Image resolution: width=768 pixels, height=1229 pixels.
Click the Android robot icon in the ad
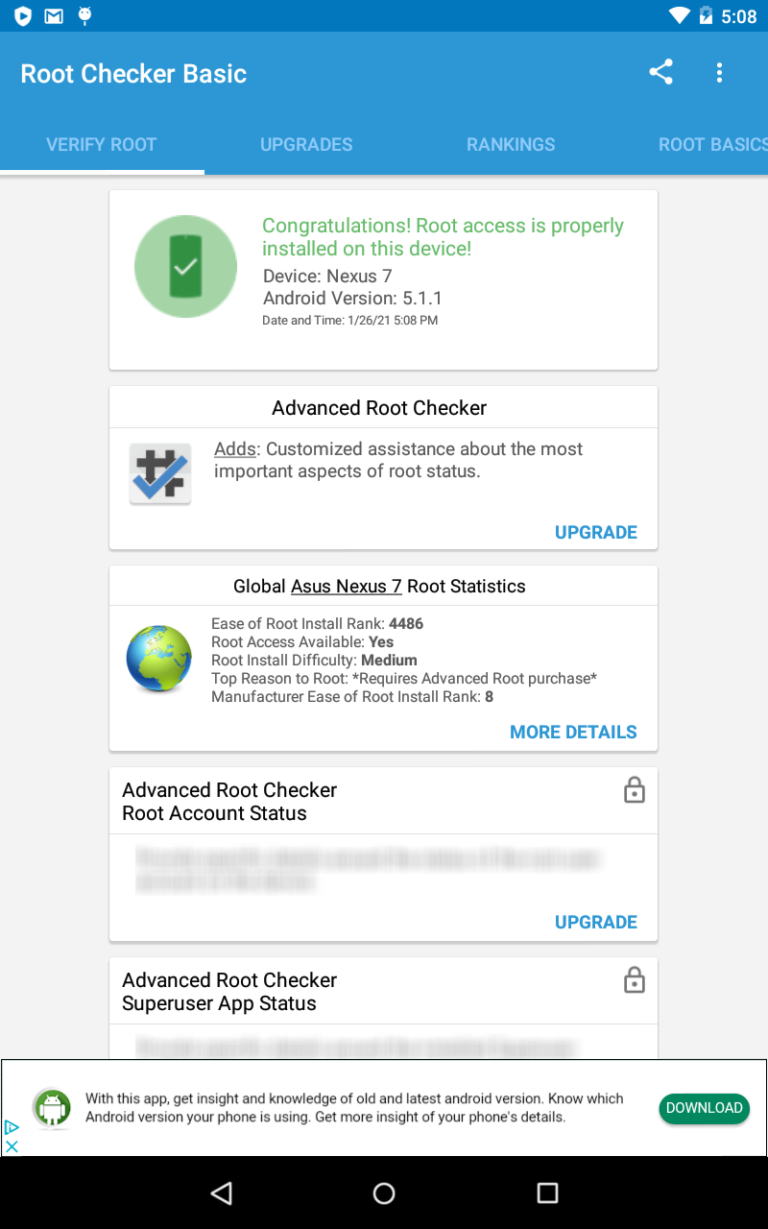[50, 1107]
